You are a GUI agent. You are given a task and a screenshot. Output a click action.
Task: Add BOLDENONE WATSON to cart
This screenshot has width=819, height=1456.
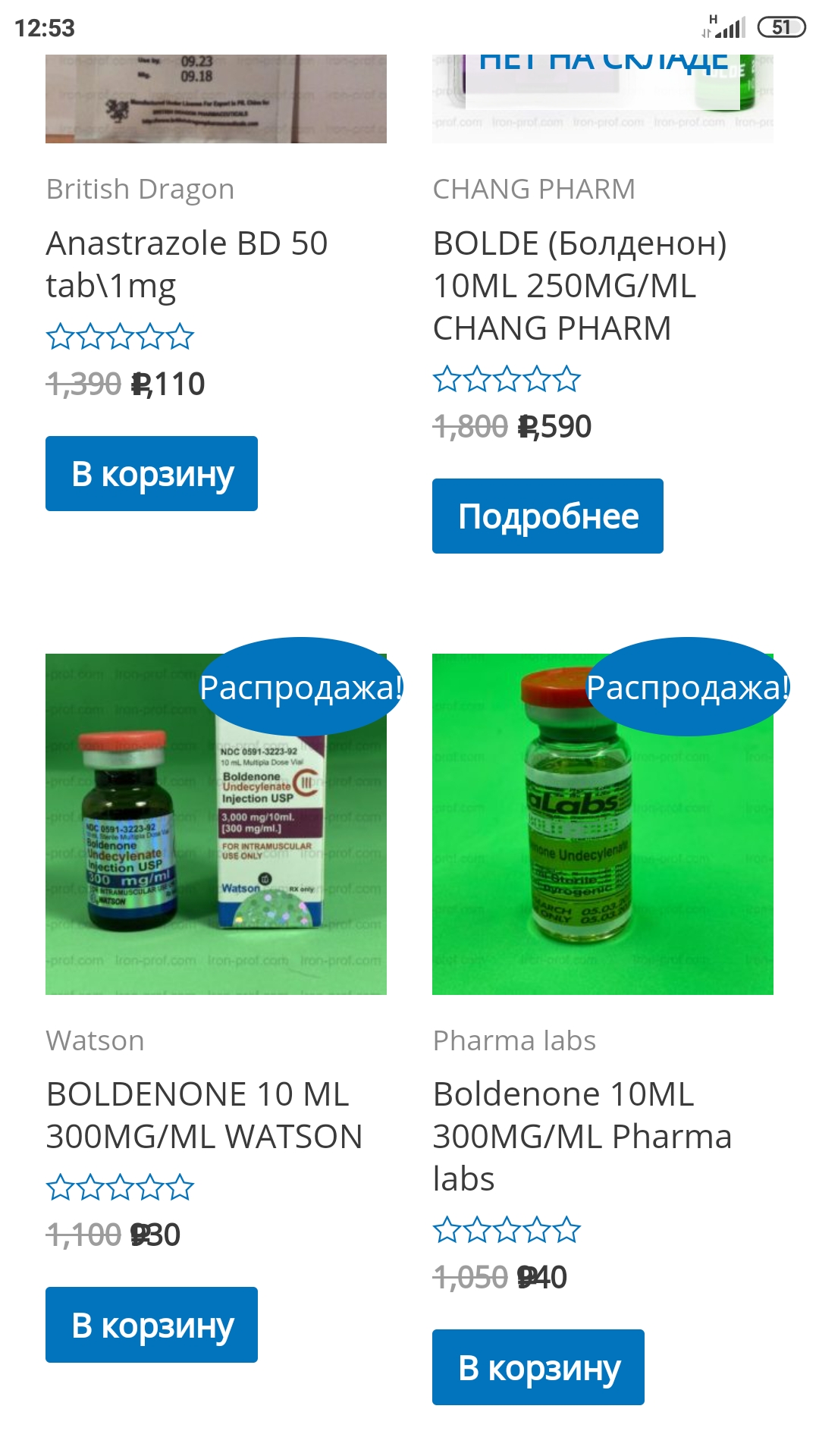click(152, 1325)
